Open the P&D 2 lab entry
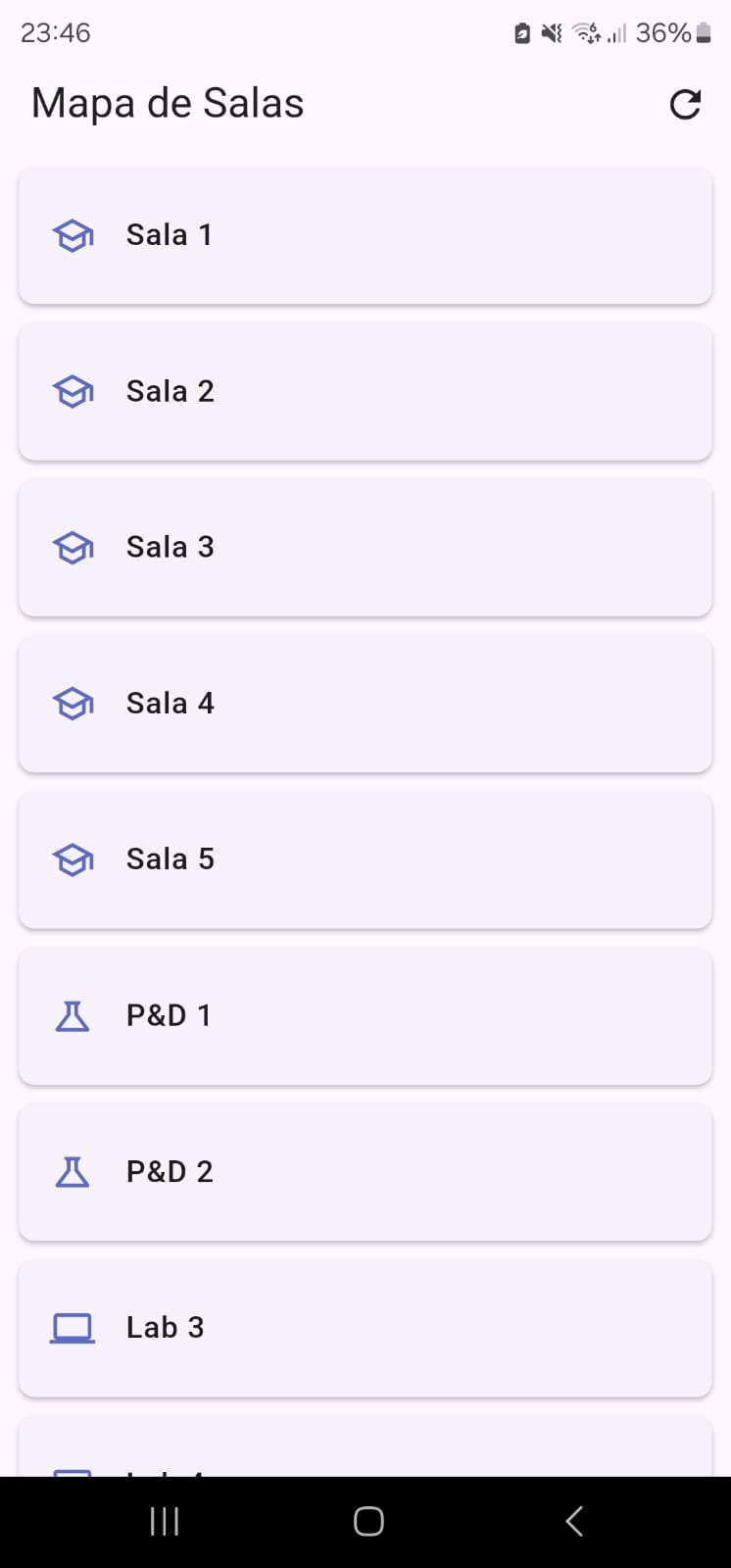Screen dimensions: 731x1568 pos(365,1171)
